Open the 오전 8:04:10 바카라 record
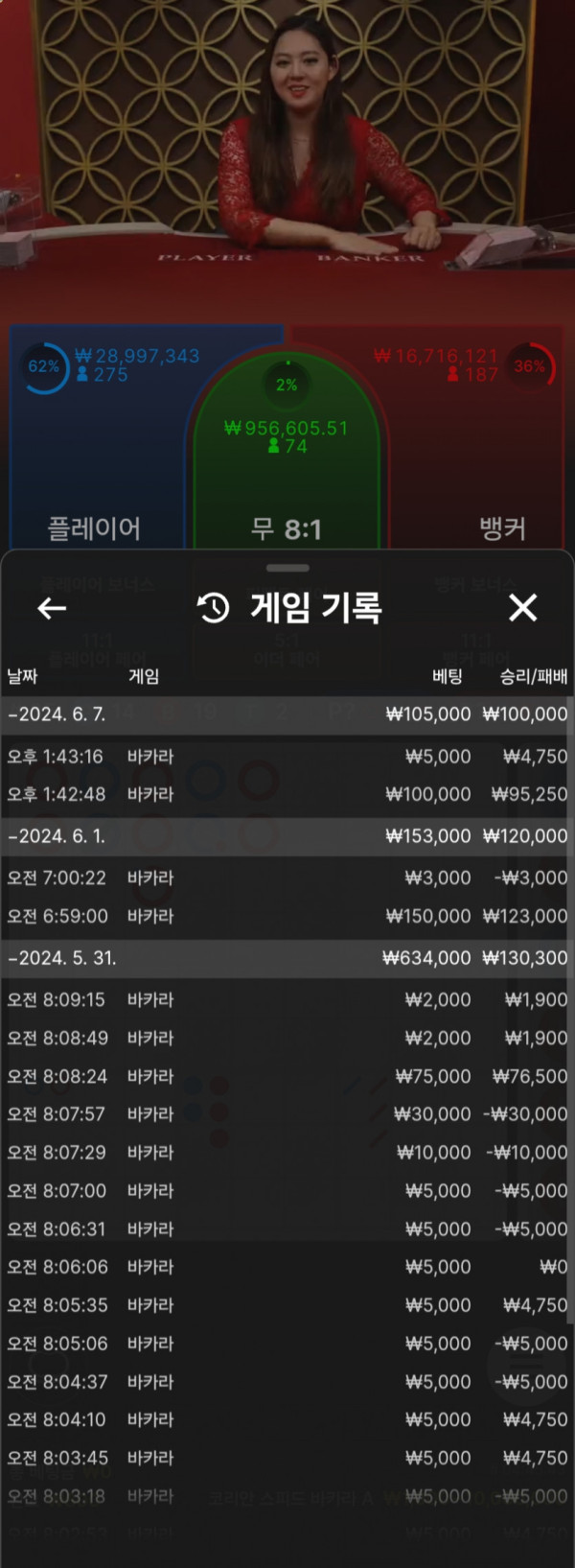 click(x=287, y=1419)
